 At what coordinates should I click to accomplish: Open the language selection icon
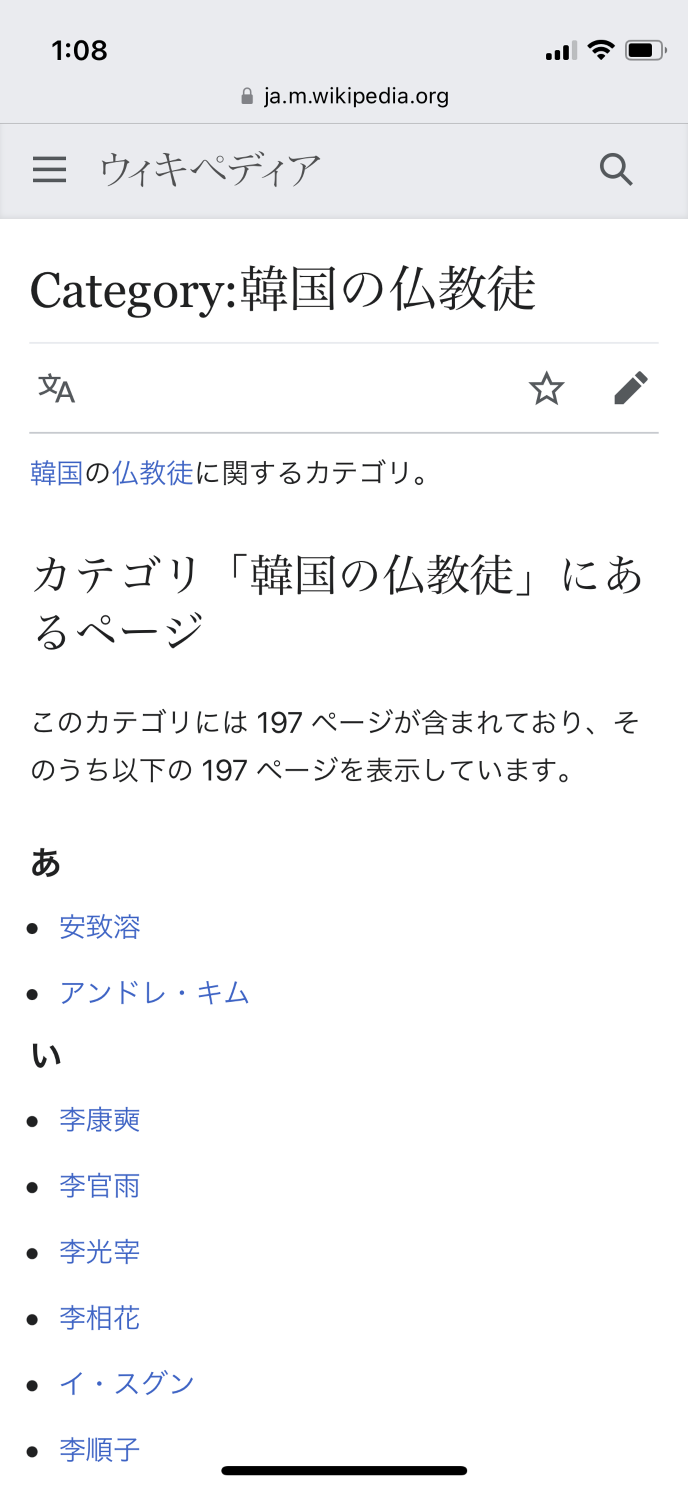pyautogui.click(x=57, y=388)
